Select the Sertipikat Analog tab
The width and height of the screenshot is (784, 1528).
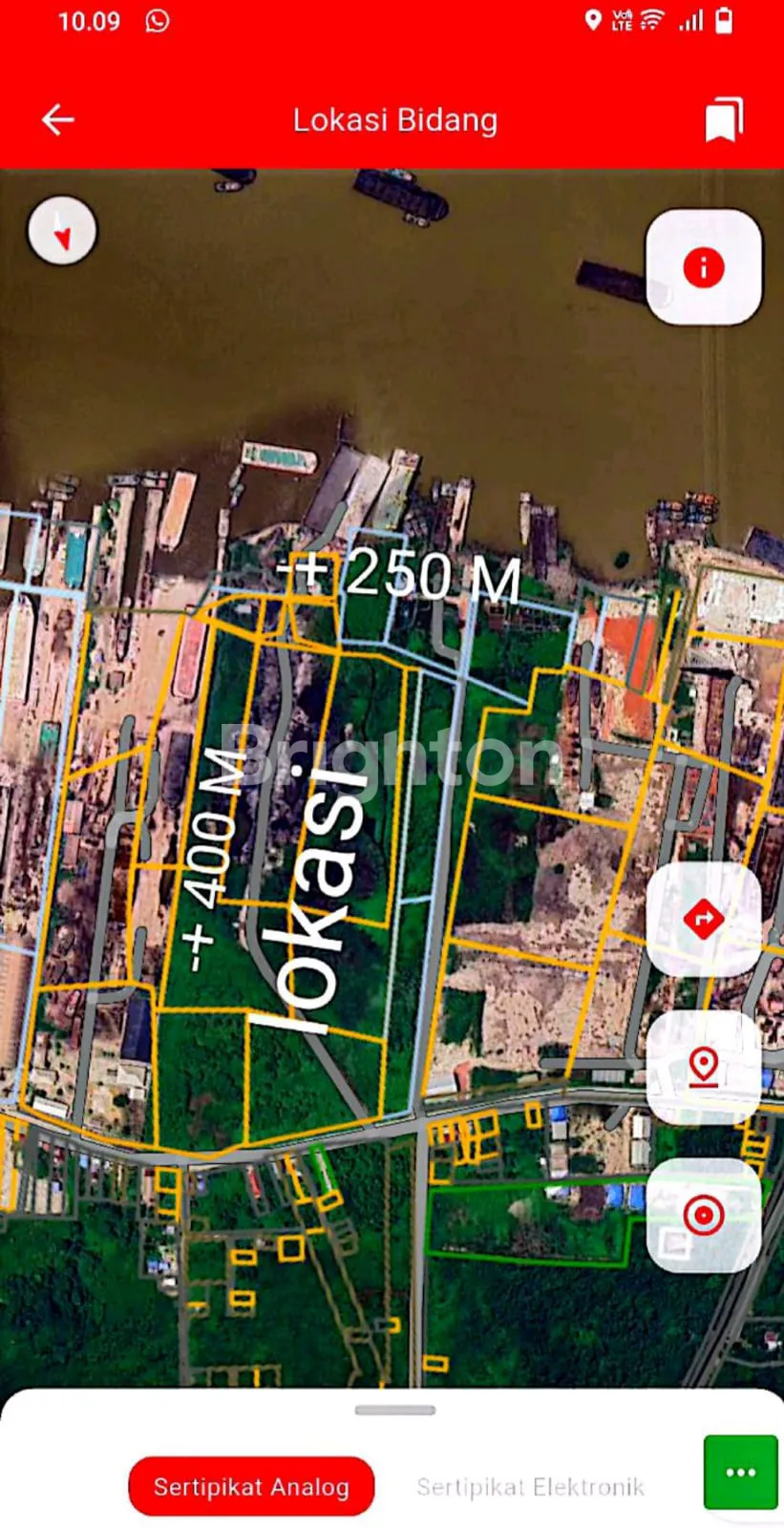(251, 1486)
